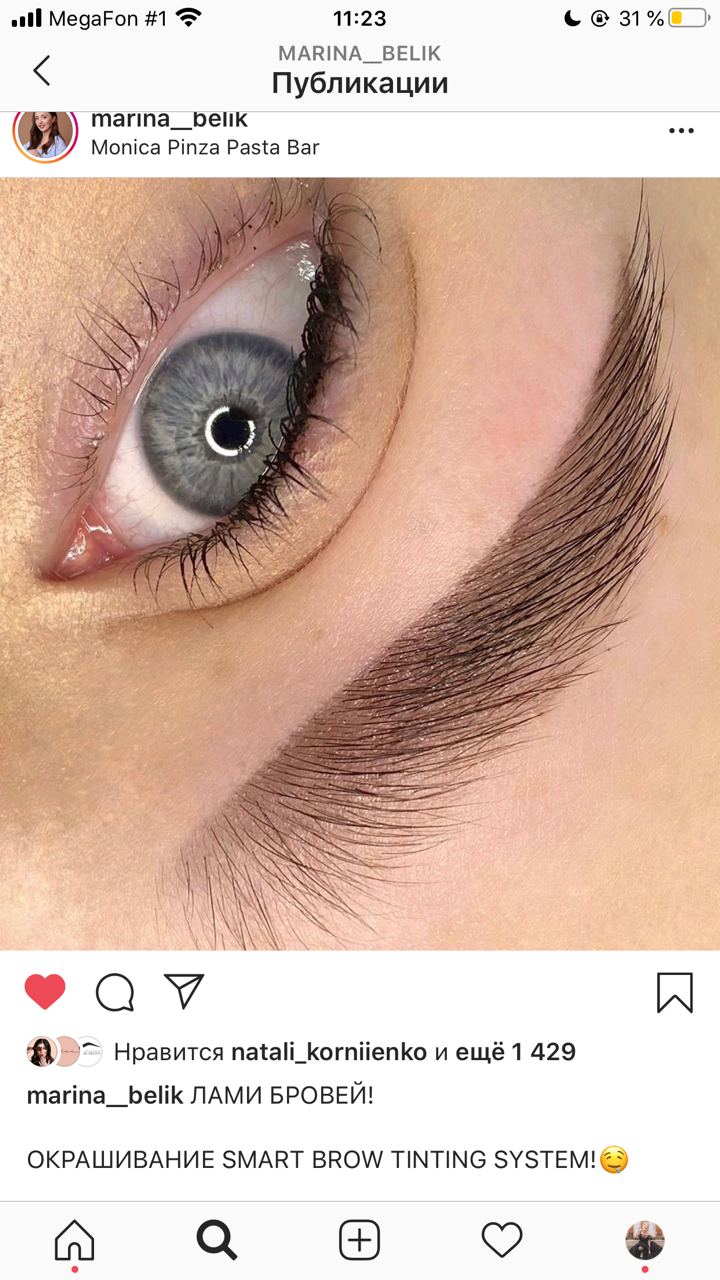Image resolution: width=720 pixels, height=1280 pixels.
Task: Go back with the top-left arrow
Action: click(41, 70)
